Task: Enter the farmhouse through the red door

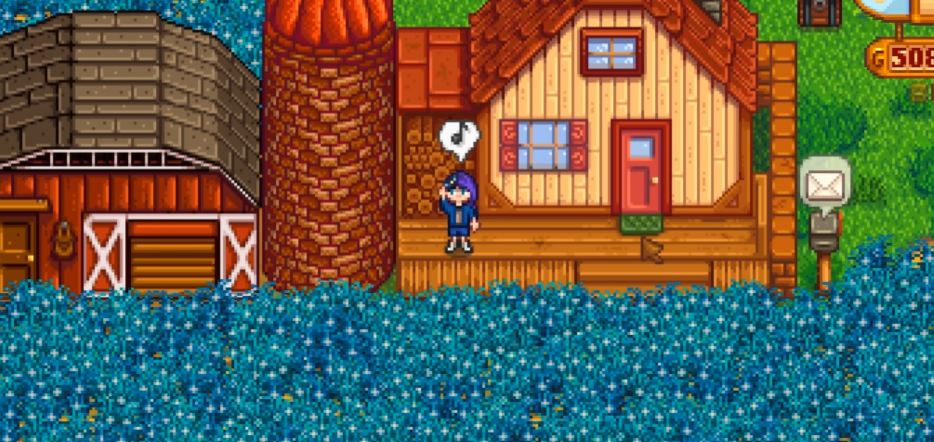Action: click(x=640, y=171)
